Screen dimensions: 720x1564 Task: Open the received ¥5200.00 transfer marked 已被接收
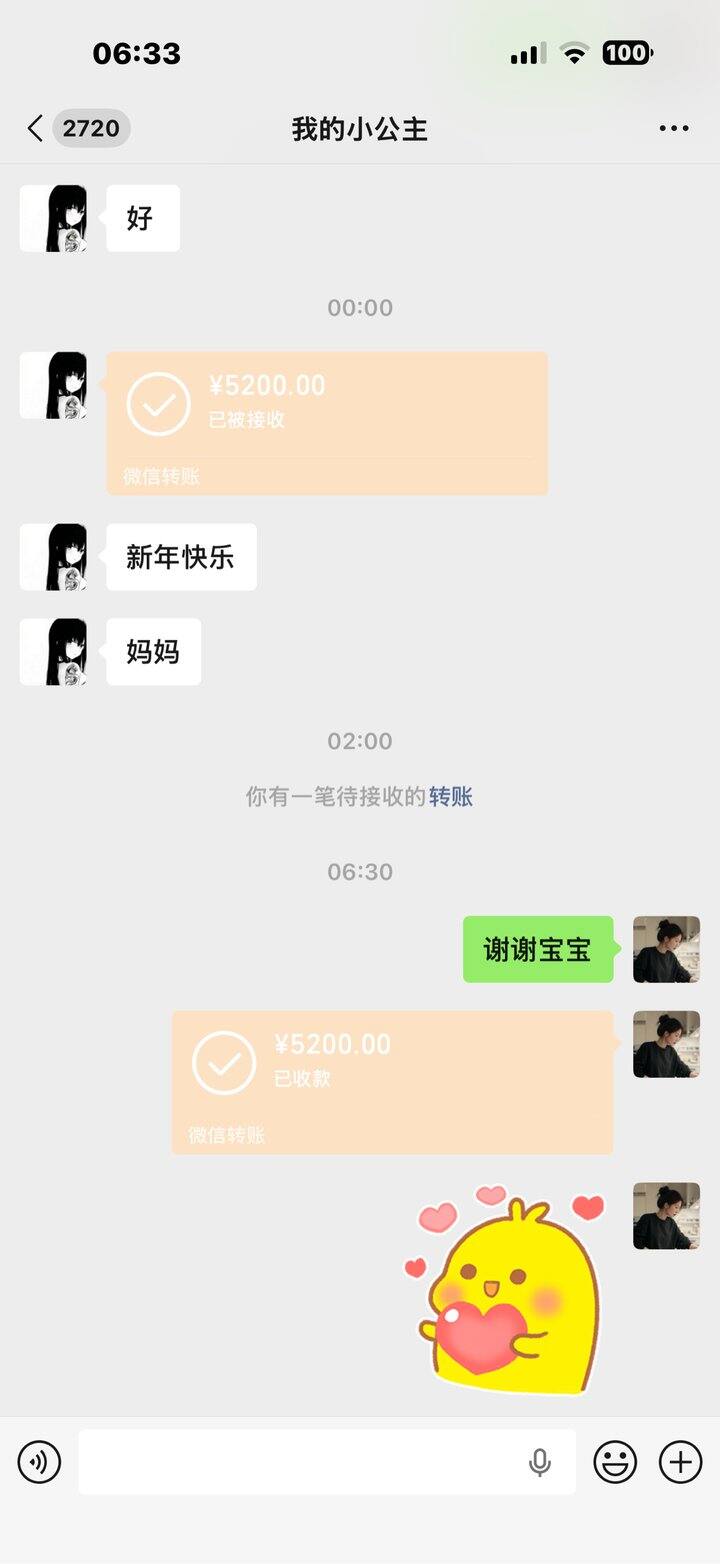(327, 422)
